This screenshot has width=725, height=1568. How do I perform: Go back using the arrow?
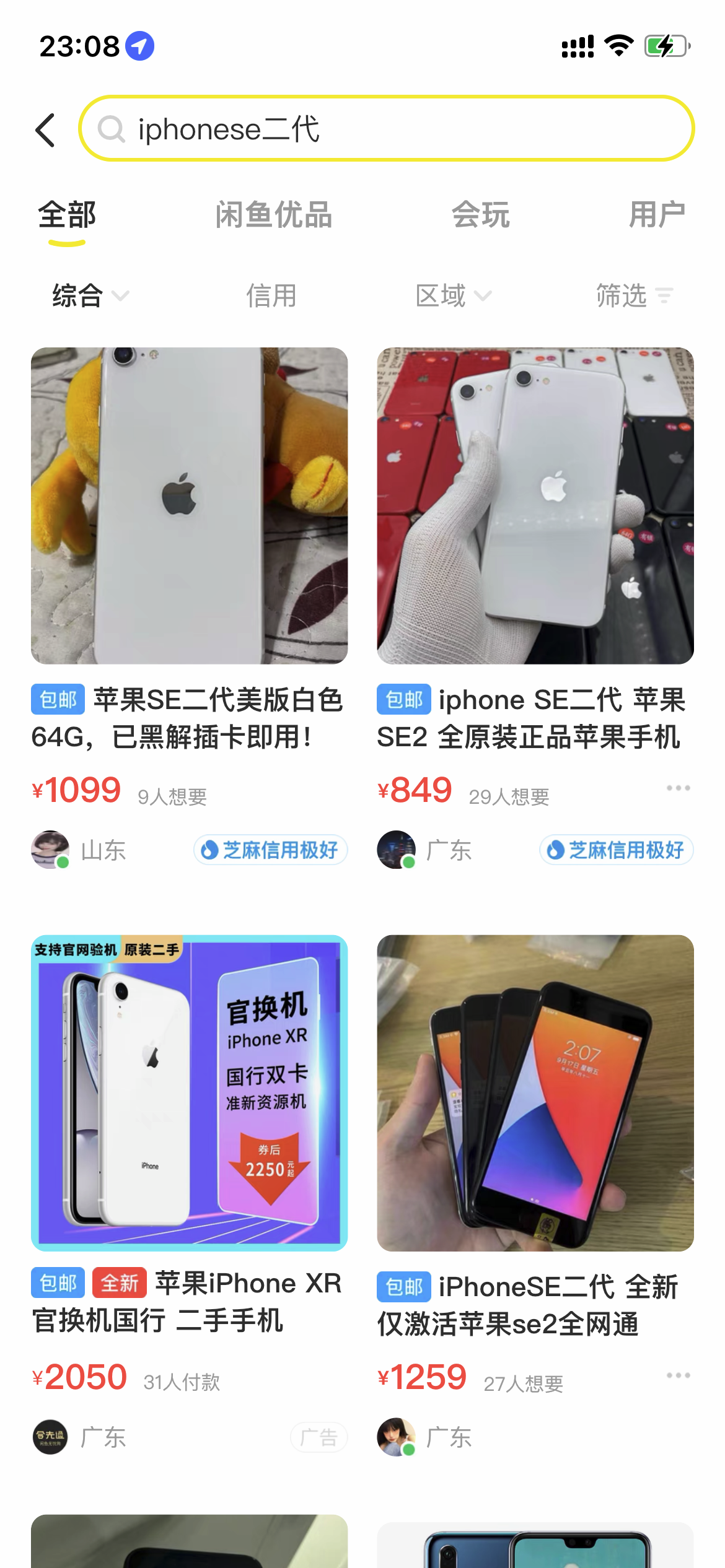[45, 130]
